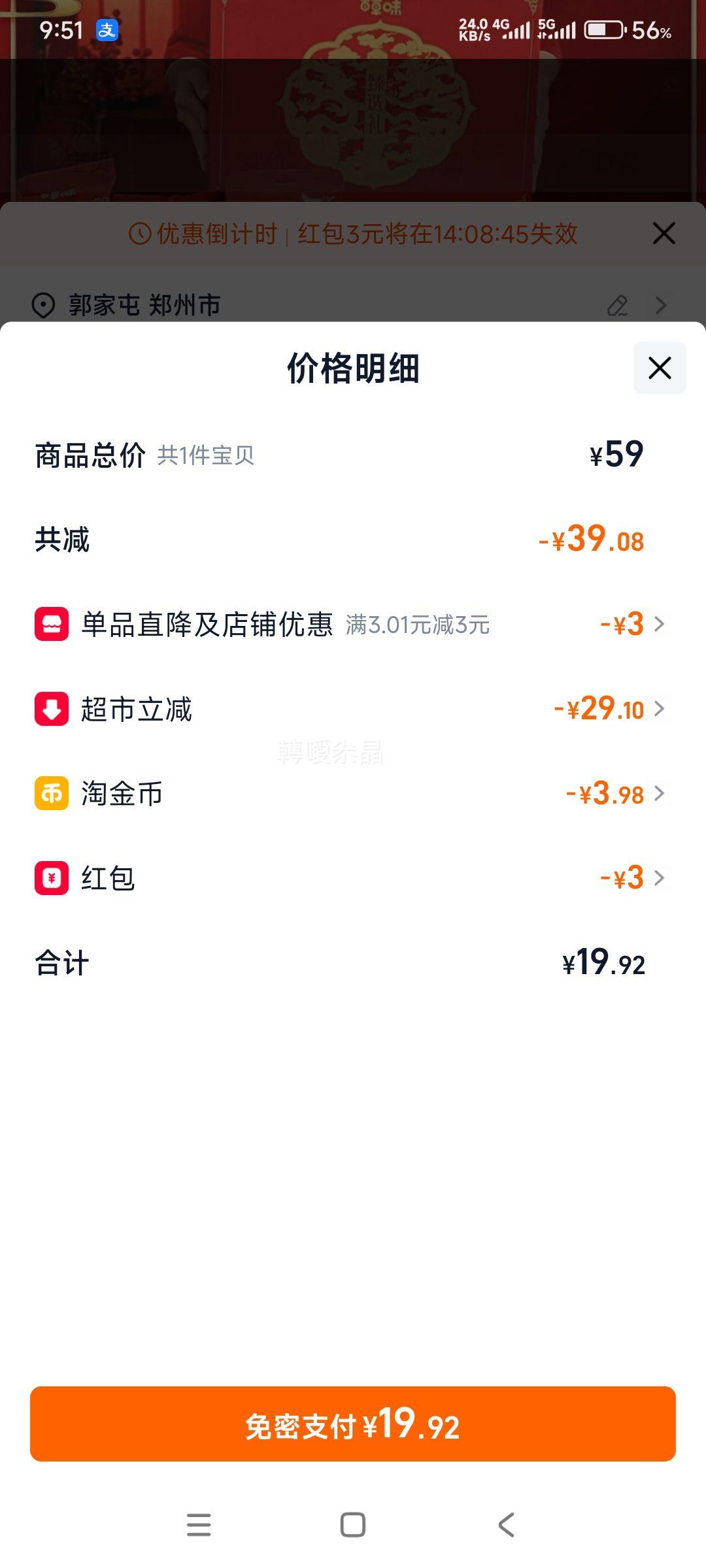Click the pencil edit icon on the address row
This screenshot has width=706, height=1568.
(x=618, y=304)
